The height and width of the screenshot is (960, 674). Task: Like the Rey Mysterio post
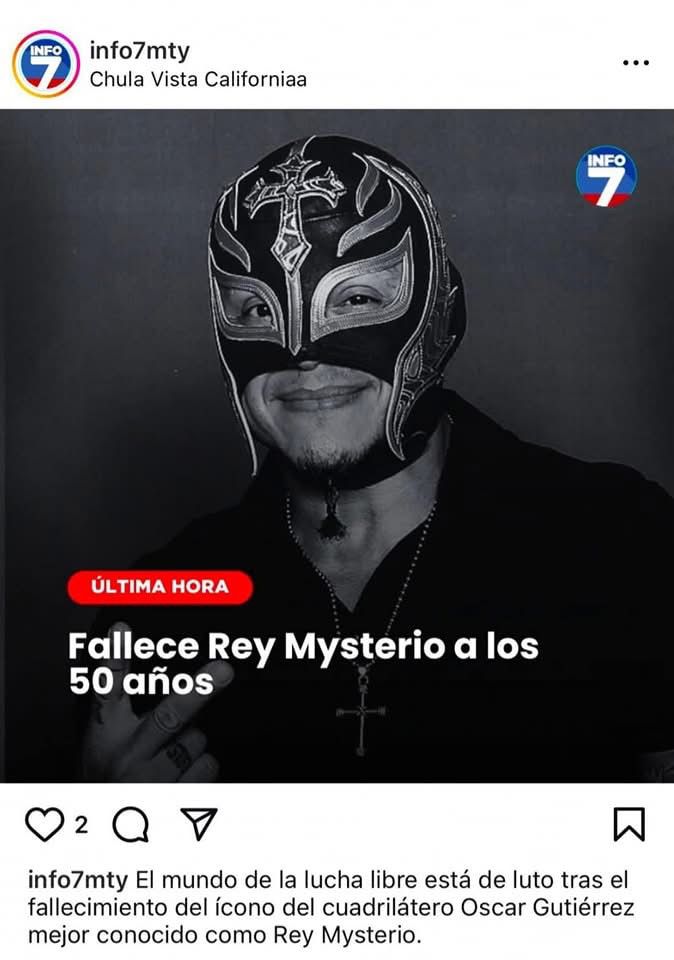(43, 824)
